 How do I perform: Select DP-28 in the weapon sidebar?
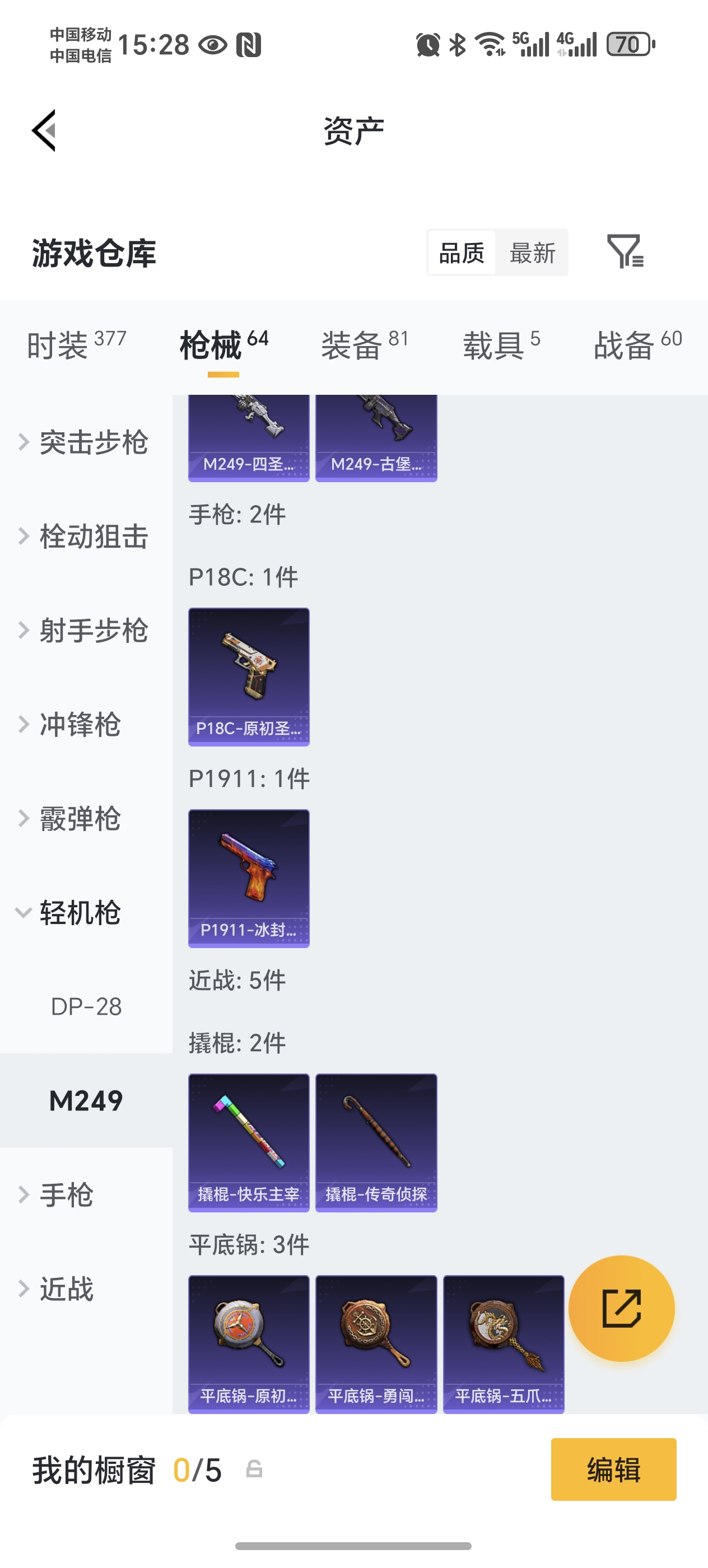86,1006
